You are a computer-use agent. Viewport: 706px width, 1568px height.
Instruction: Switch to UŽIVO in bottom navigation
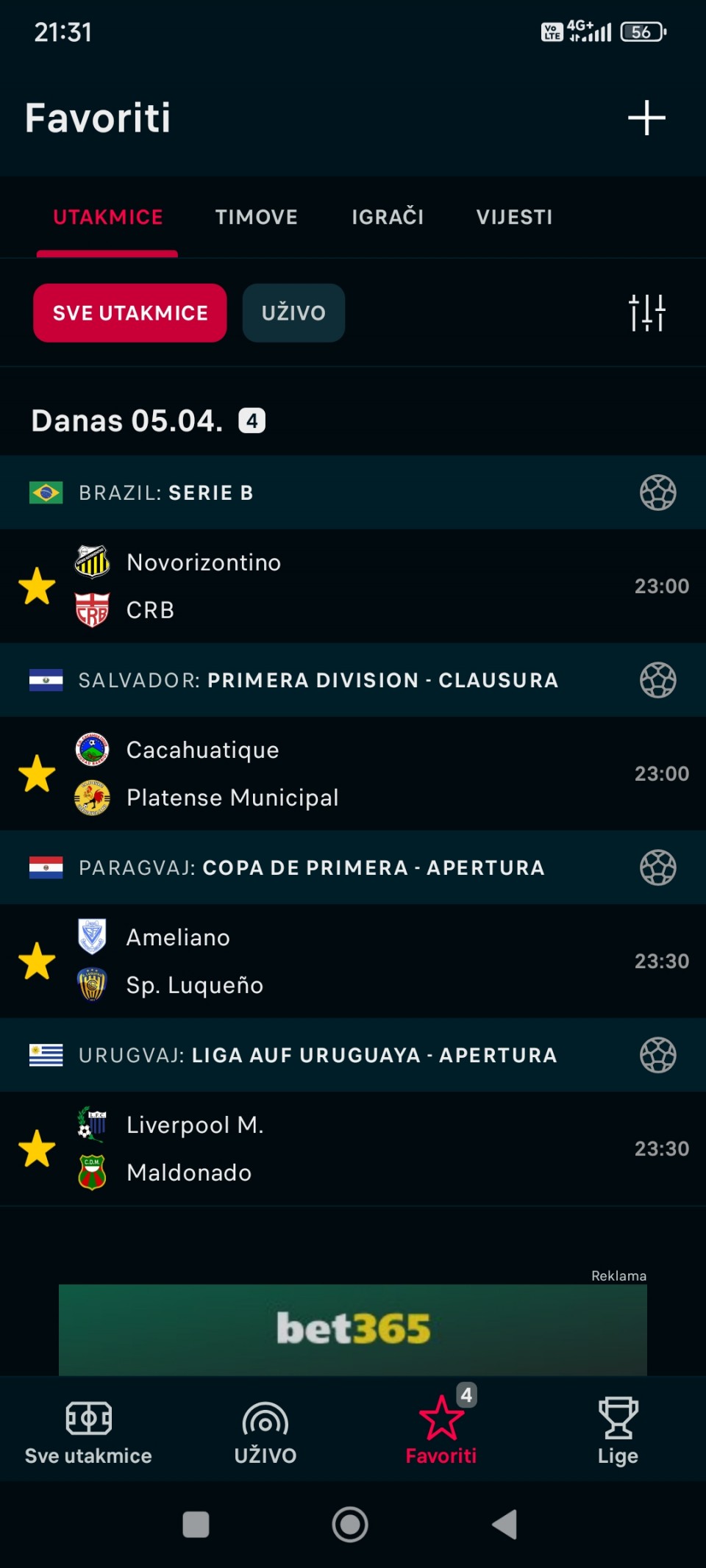(265, 1431)
